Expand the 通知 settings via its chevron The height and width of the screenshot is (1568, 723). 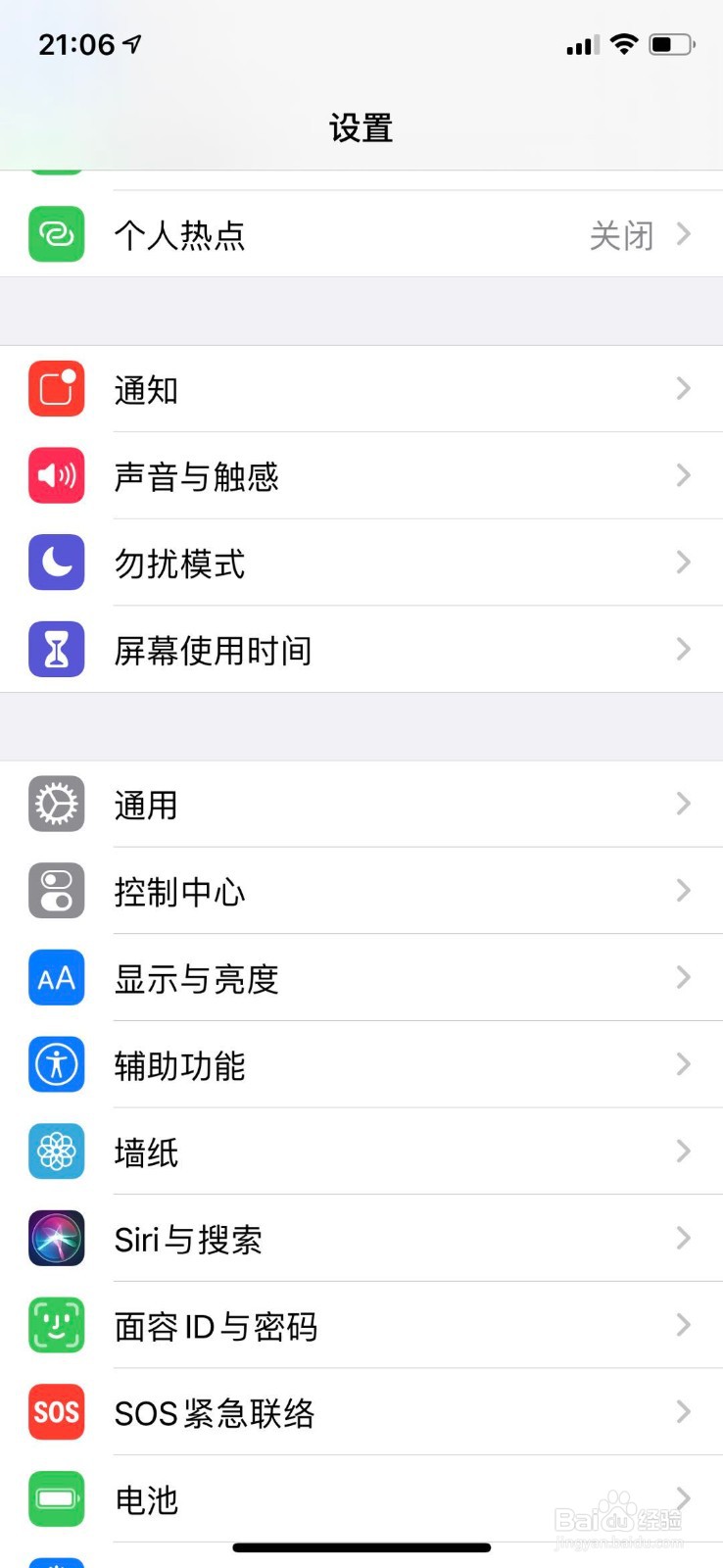(683, 388)
